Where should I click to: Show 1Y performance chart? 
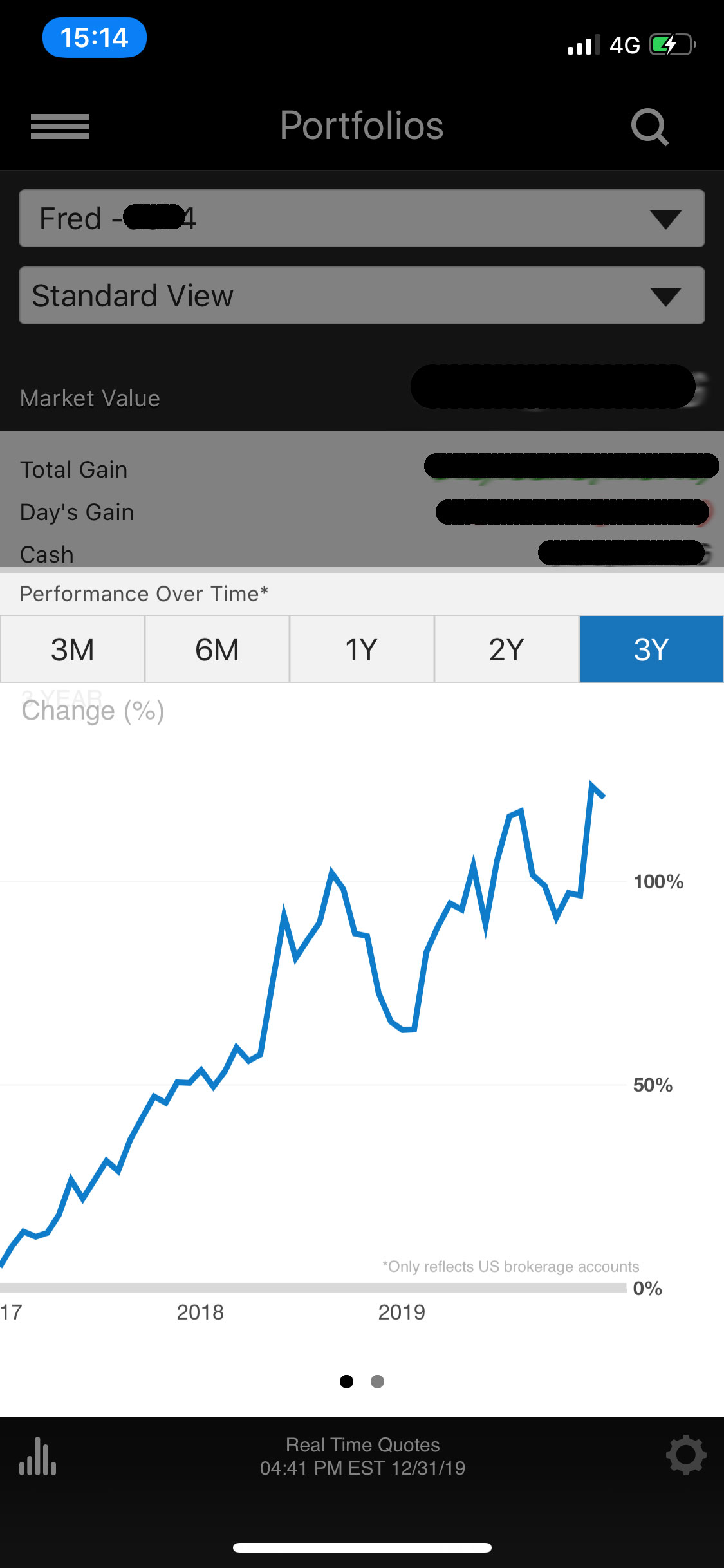pos(362,649)
